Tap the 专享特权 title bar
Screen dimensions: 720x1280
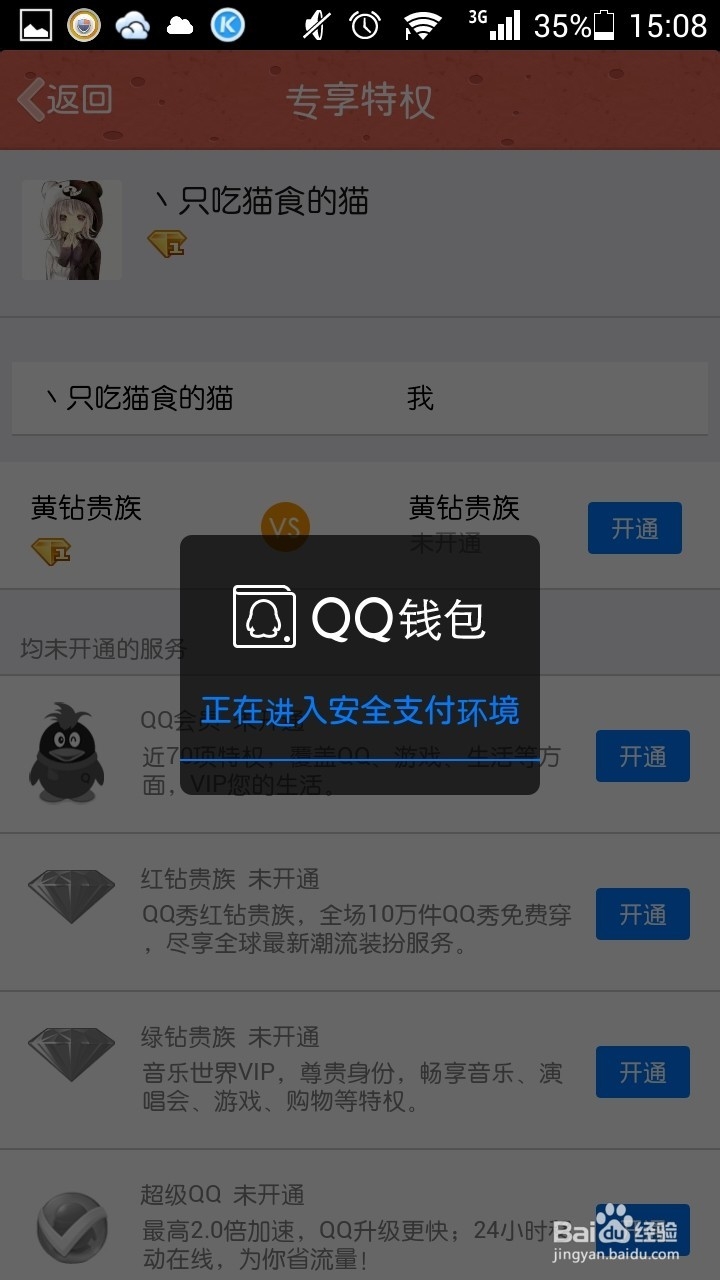point(360,100)
